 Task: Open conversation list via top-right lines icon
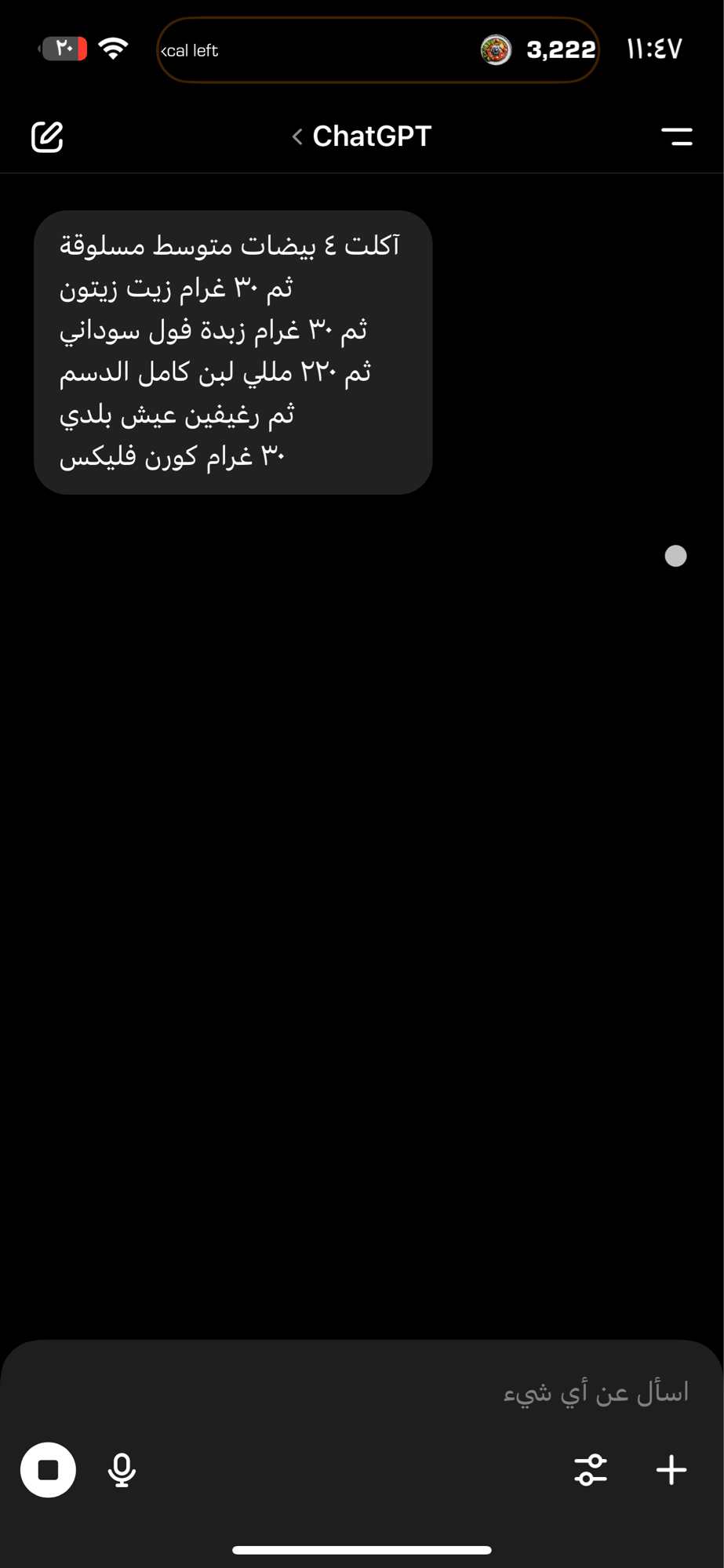point(676,136)
